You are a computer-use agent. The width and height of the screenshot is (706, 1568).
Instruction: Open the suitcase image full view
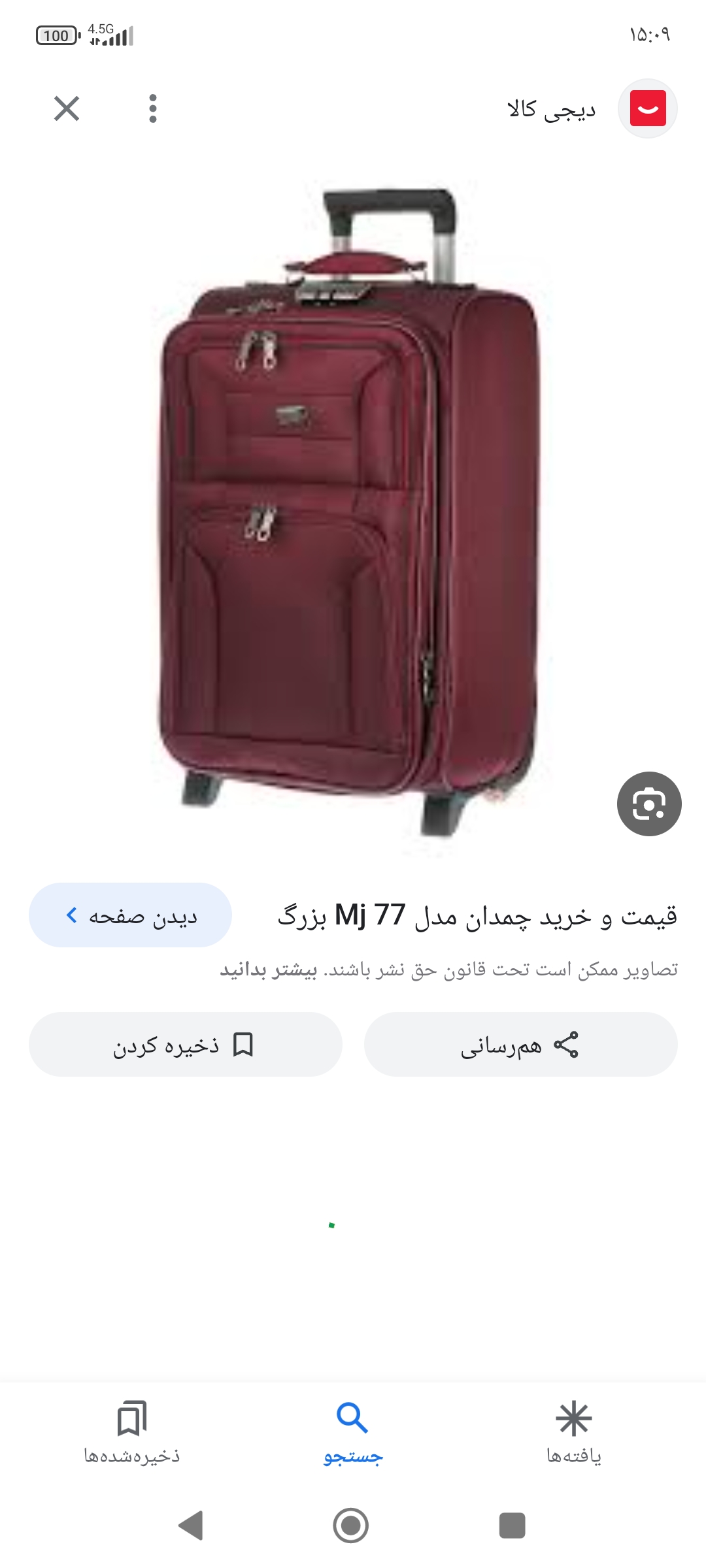350,510
